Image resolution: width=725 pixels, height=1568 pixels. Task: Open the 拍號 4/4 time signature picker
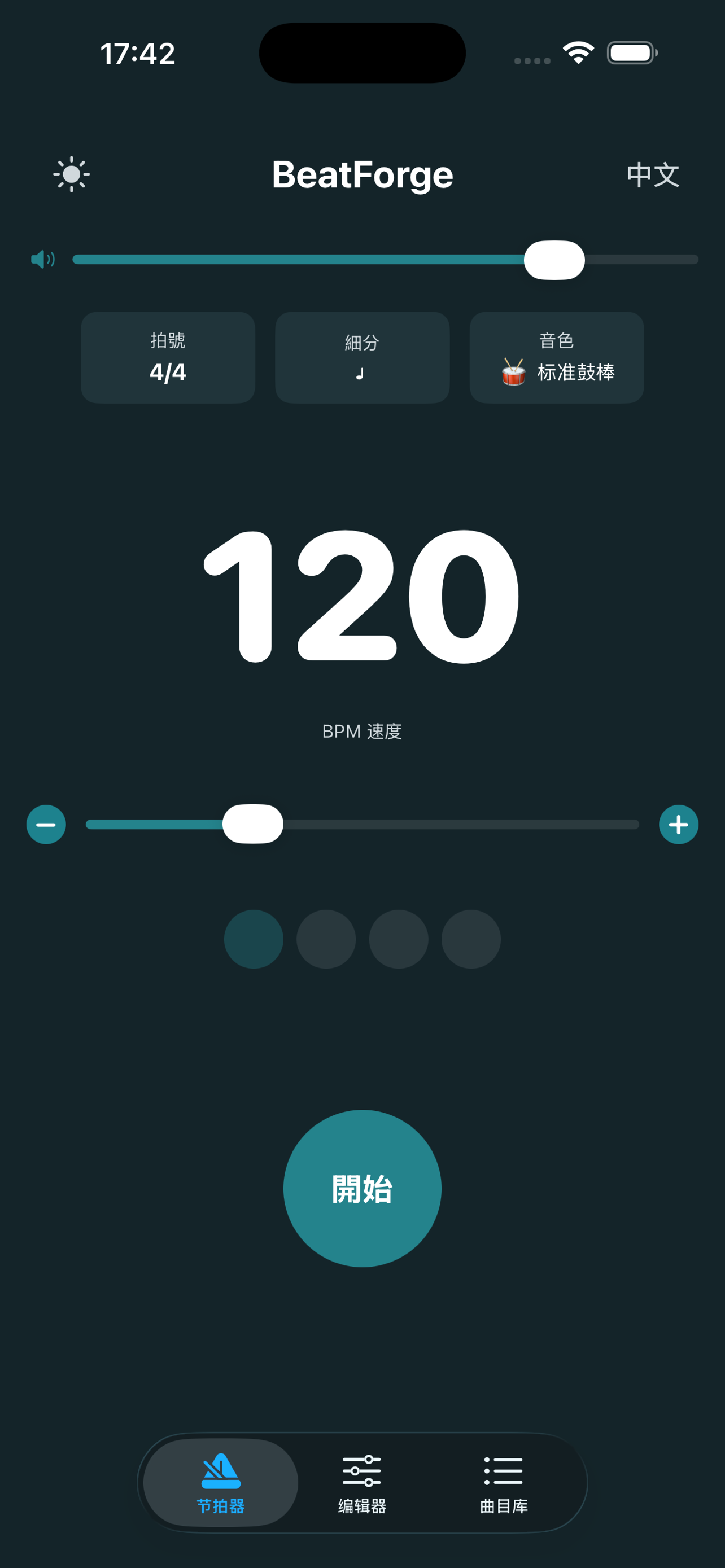(x=168, y=357)
